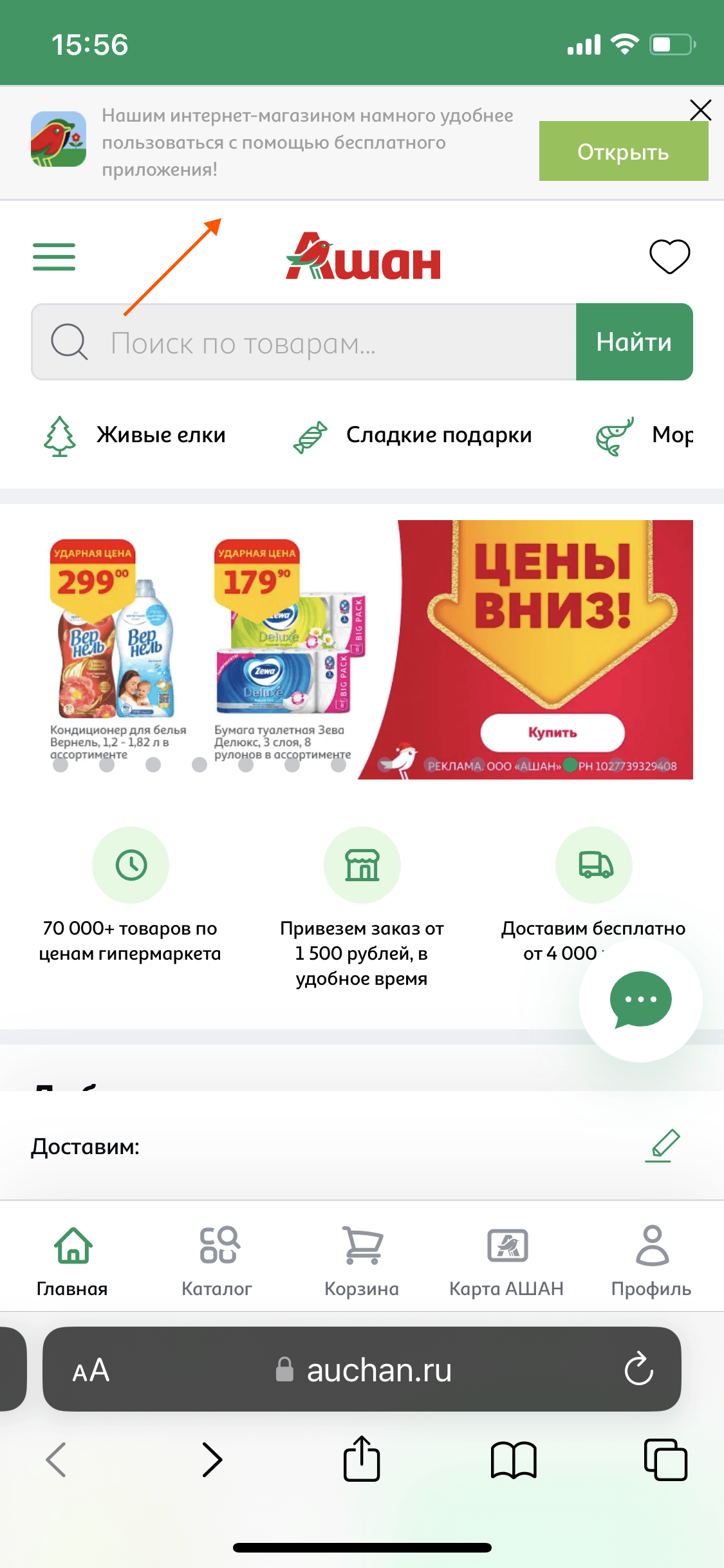
Task: Tap Купить on the Цены вниз banner
Action: [553, 733]
